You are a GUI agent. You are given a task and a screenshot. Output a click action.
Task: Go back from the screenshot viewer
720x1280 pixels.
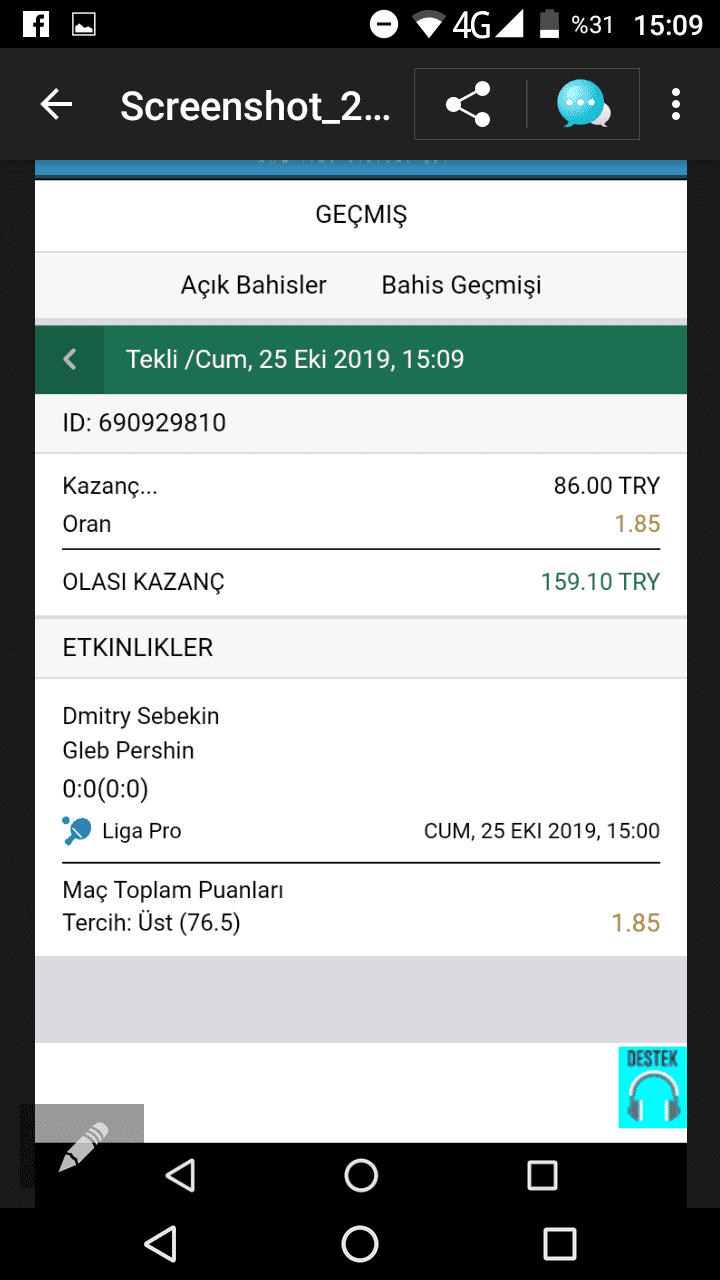coord(57,104)
